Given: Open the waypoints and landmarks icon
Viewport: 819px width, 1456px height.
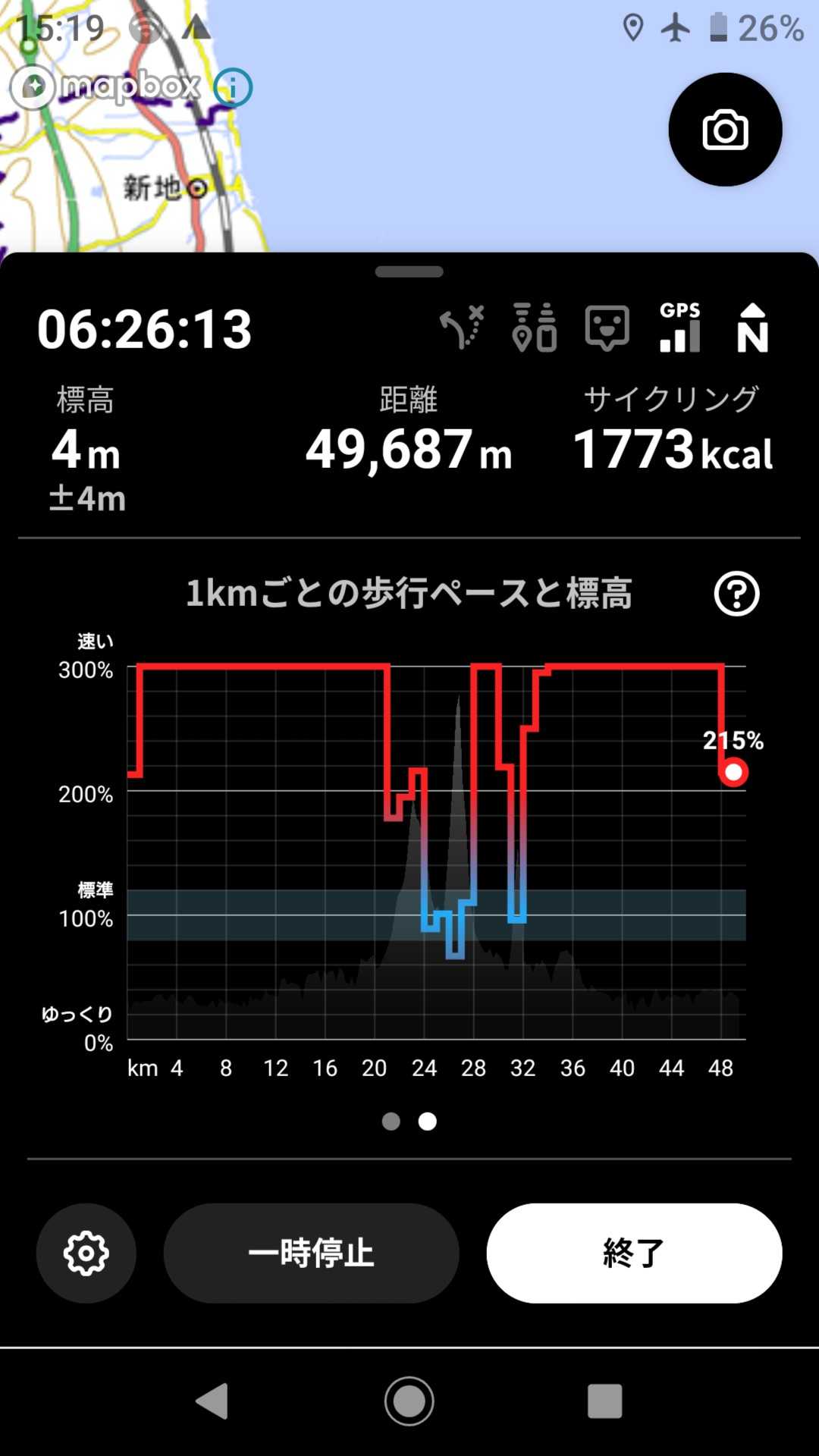Looking at the screenshot, I should pyautogui.click(x=535, y=328).
